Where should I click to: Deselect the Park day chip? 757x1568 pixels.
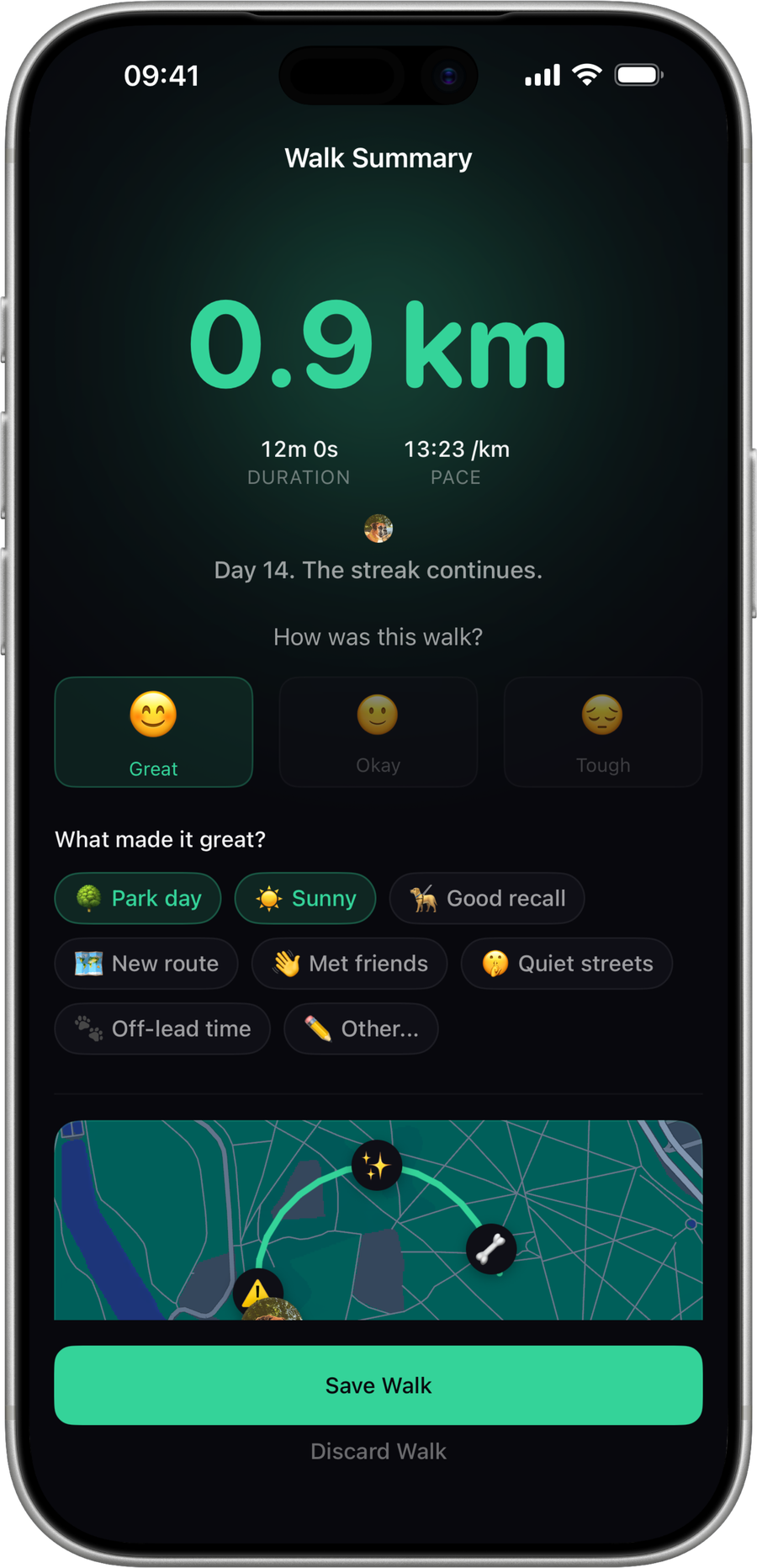138,898
